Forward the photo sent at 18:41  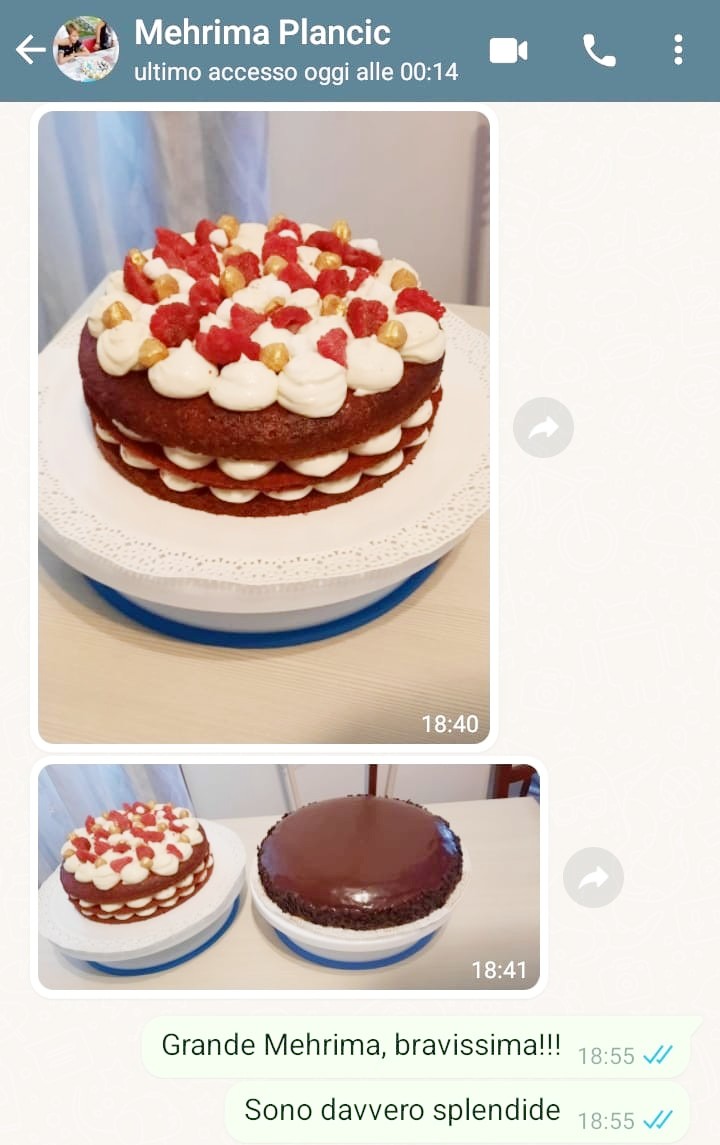click(593, 878)
